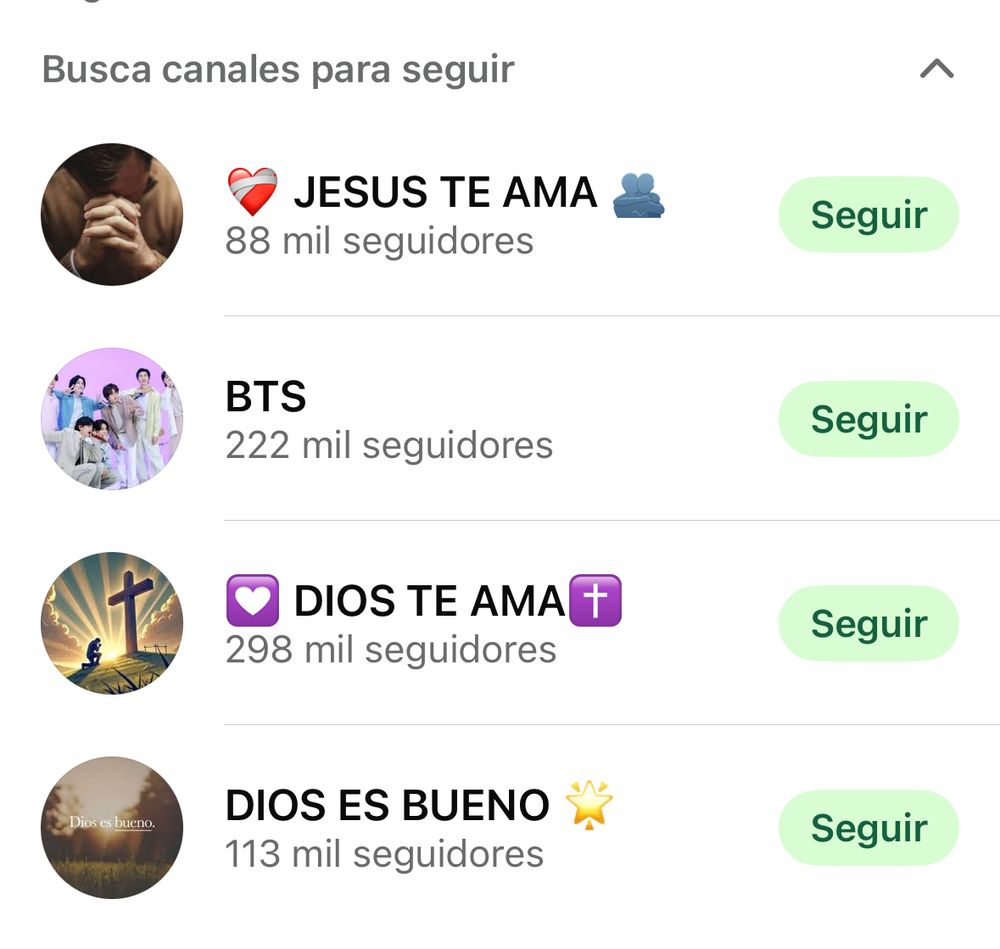Follow the JESUS TE AMA channel
This screenshot has height=949, width=1000.
click(x=868, y=215)
